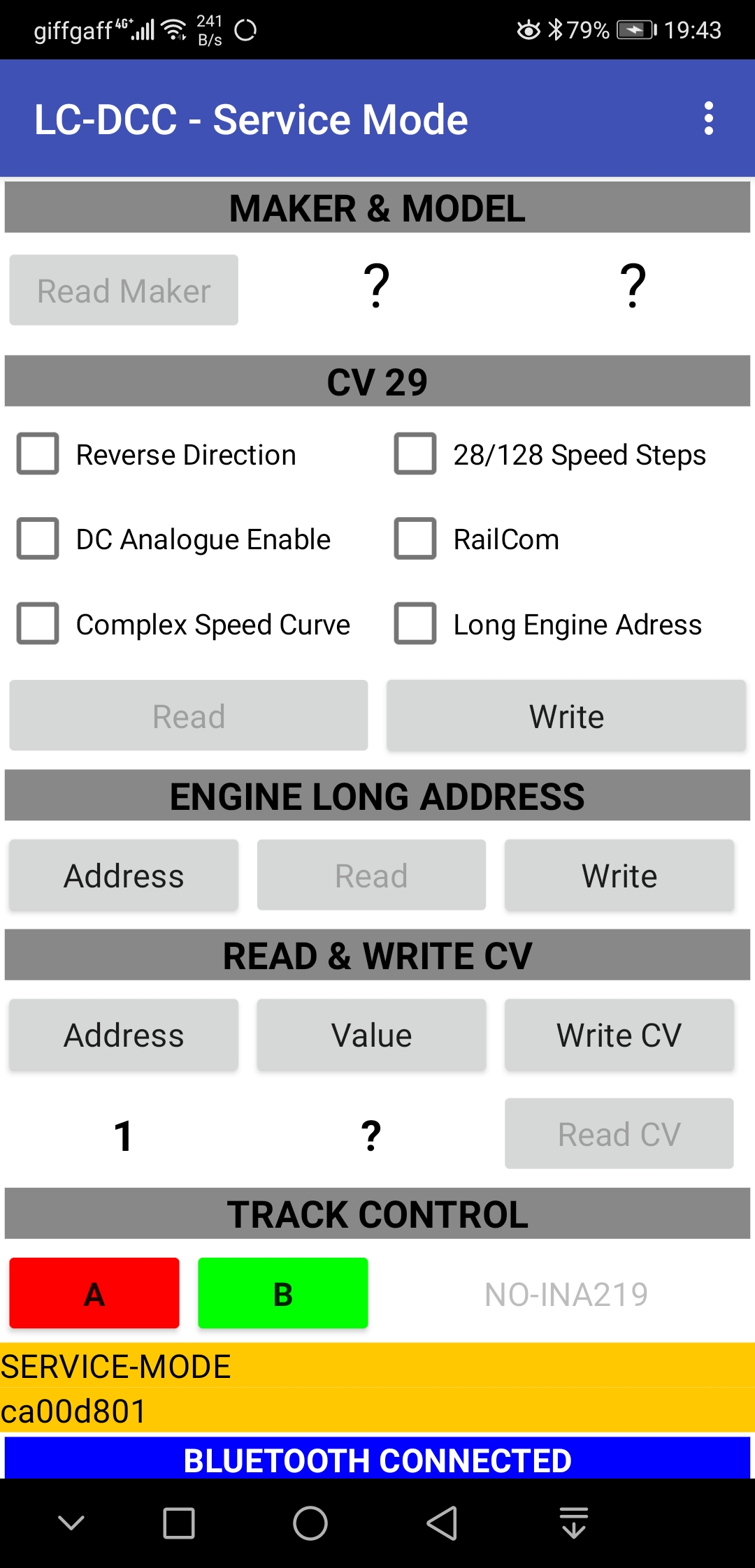Tap the Write CV button
755x1568 pixels.
[619, 1035]
